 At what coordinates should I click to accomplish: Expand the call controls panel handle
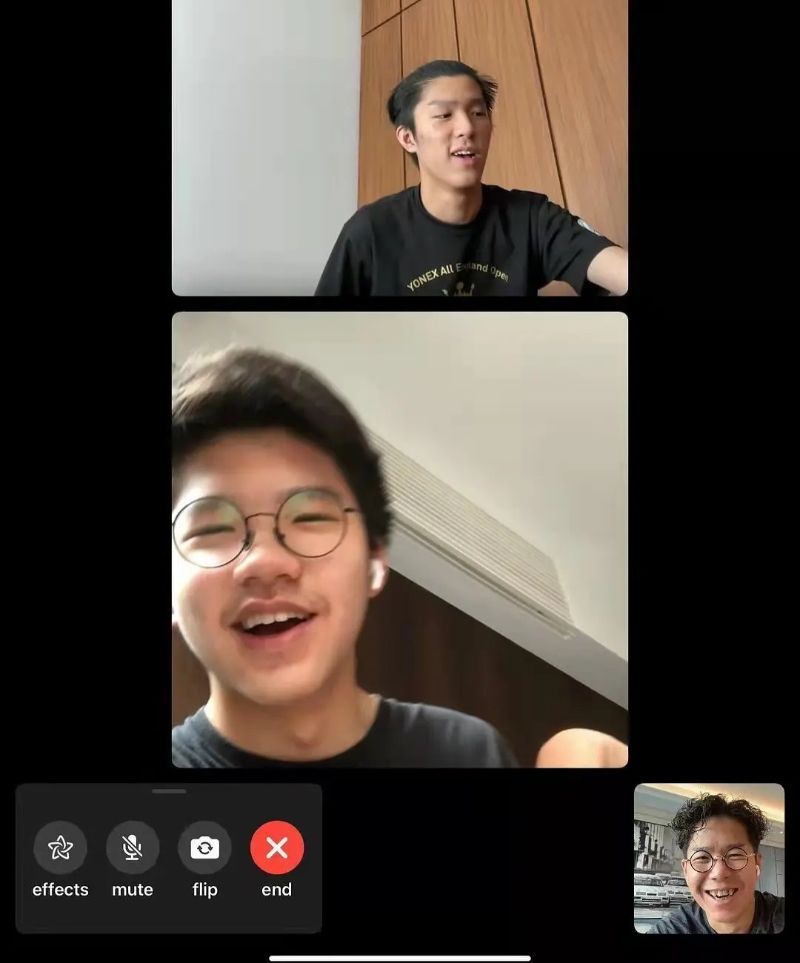click(x=169, y=791)
